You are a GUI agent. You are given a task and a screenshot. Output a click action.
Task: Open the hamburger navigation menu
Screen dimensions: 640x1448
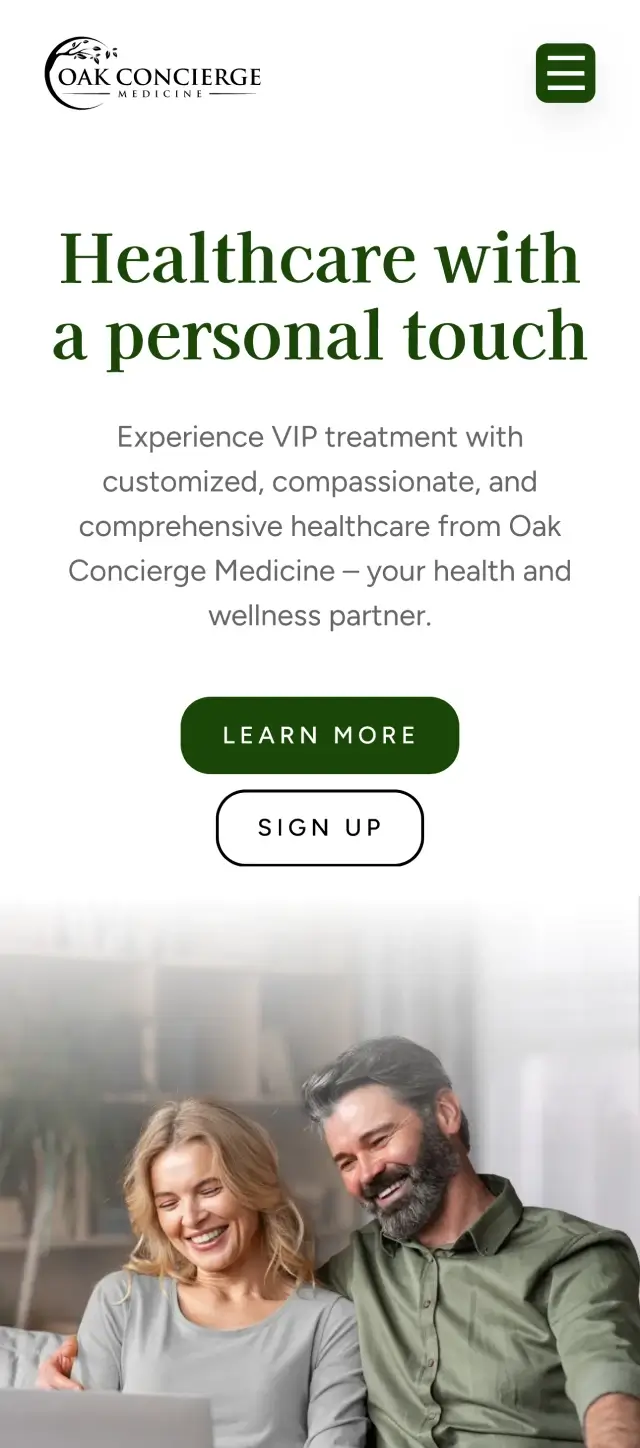click(x=565, y=73)
